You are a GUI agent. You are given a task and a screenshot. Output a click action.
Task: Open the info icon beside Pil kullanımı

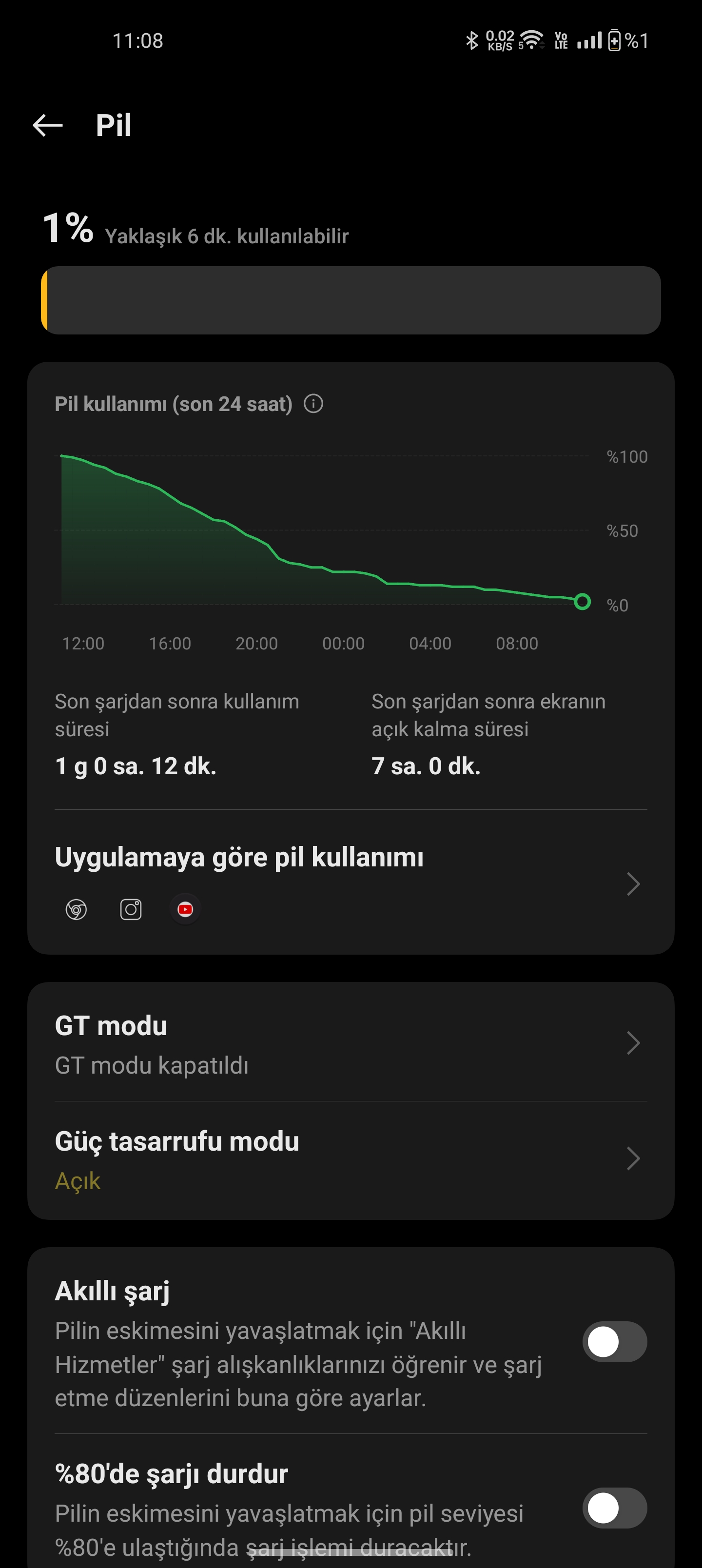click(313, 404)
